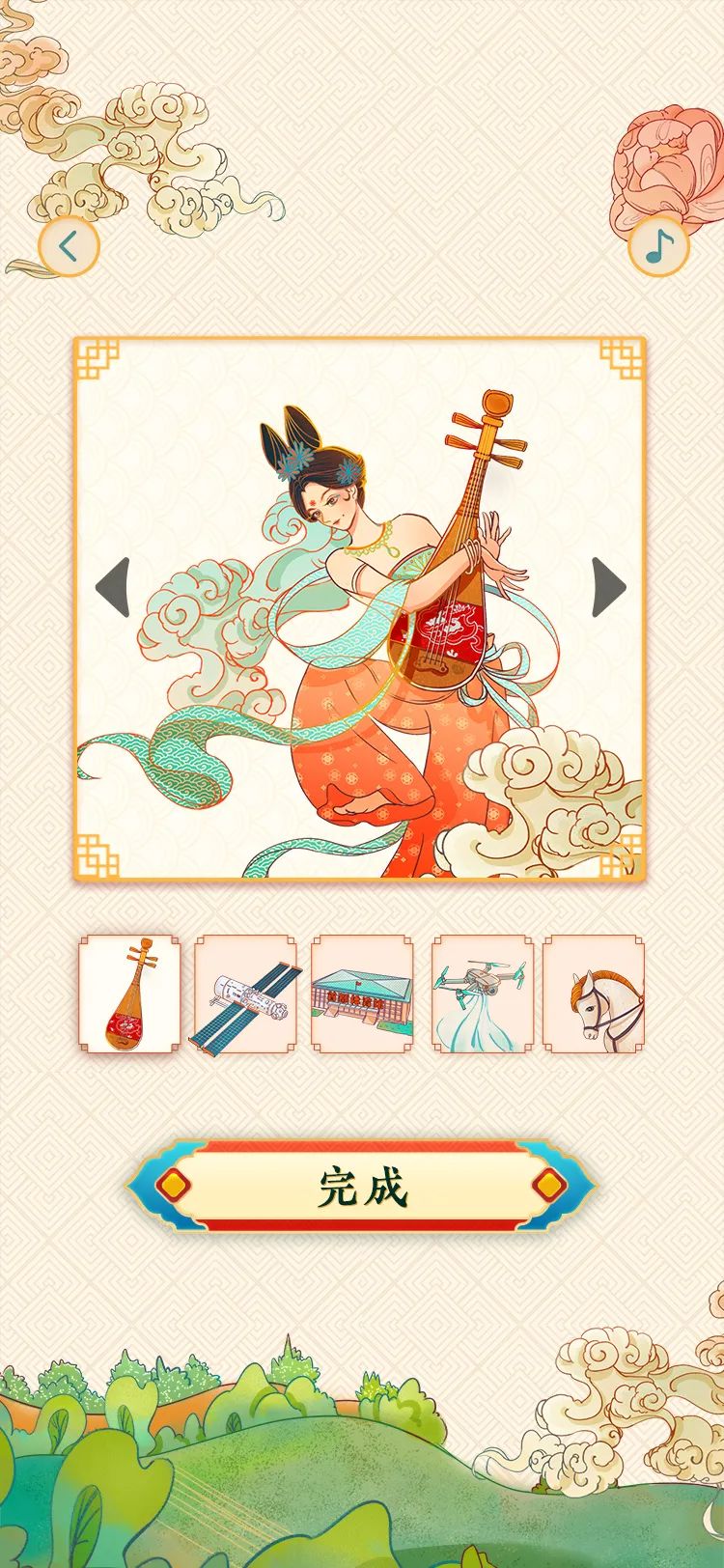This screenshot has width=724, height=1568.
Task: Select the space station item
Action: (245, 994)
